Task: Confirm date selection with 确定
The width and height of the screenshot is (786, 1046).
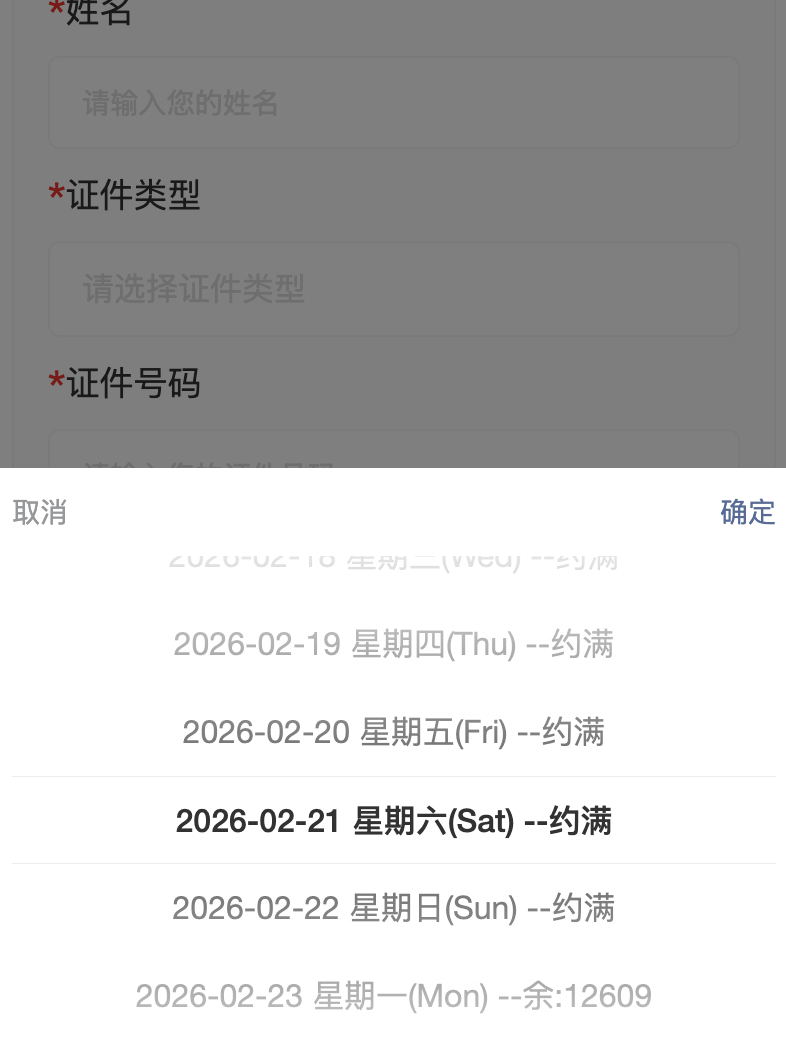Action: pos(747,512)
